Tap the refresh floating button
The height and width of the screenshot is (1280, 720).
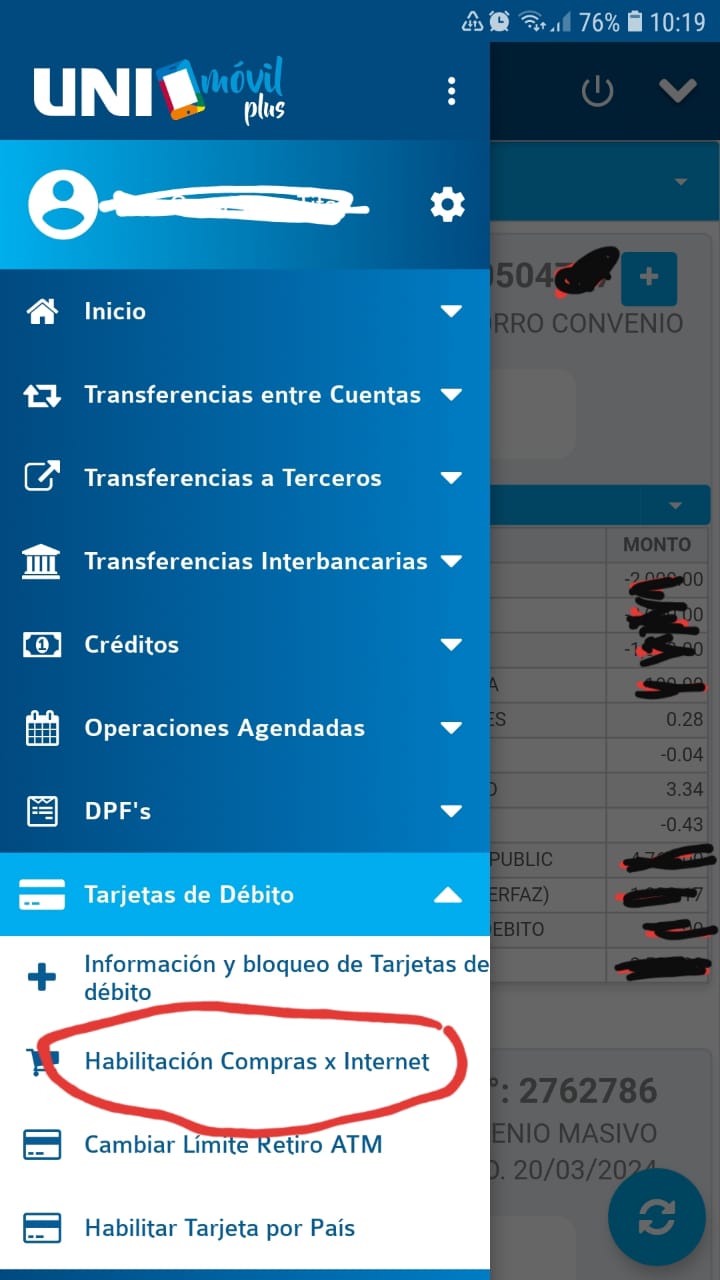[x=657, y=1217]
